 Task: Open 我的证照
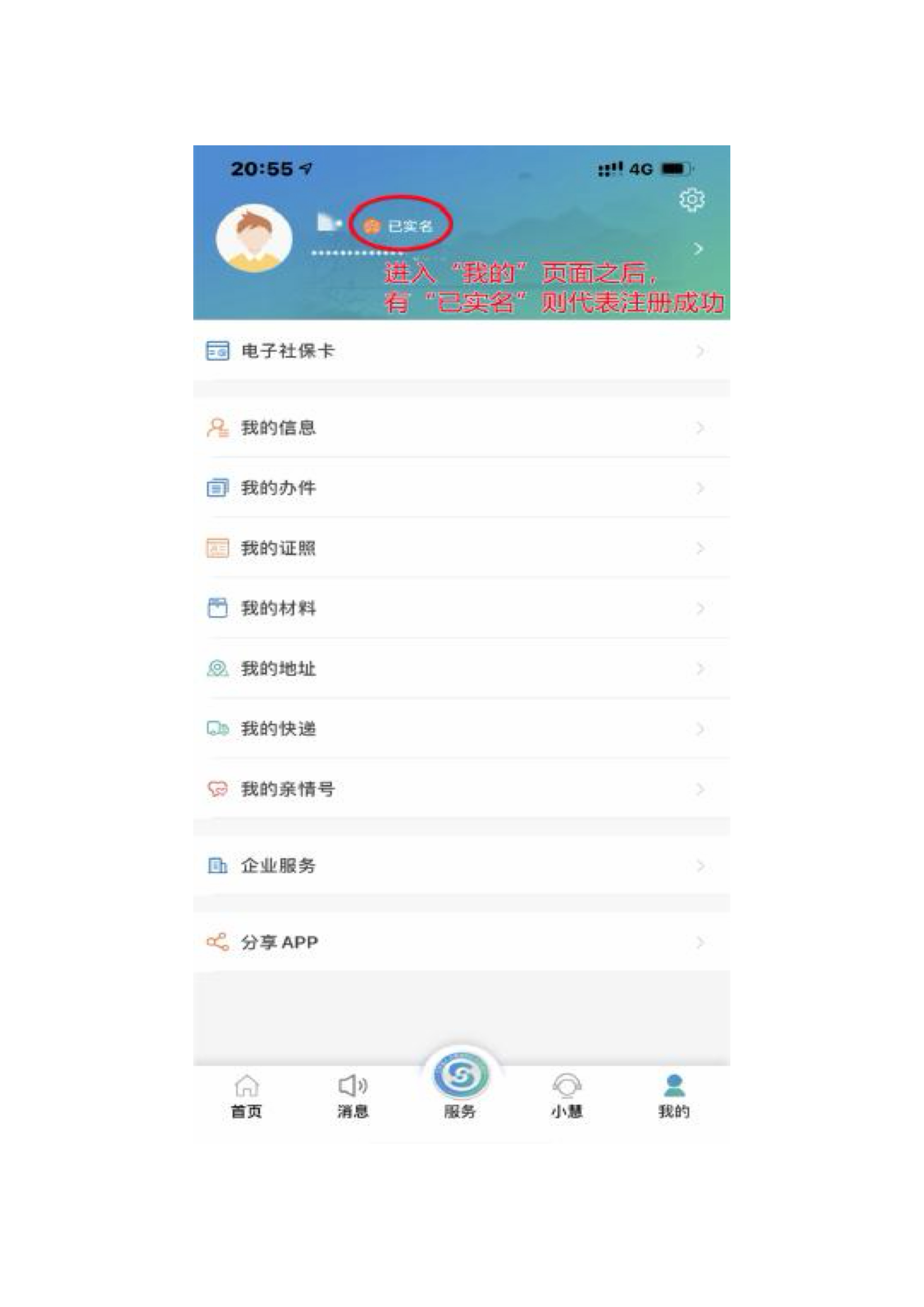click(461, 548)
